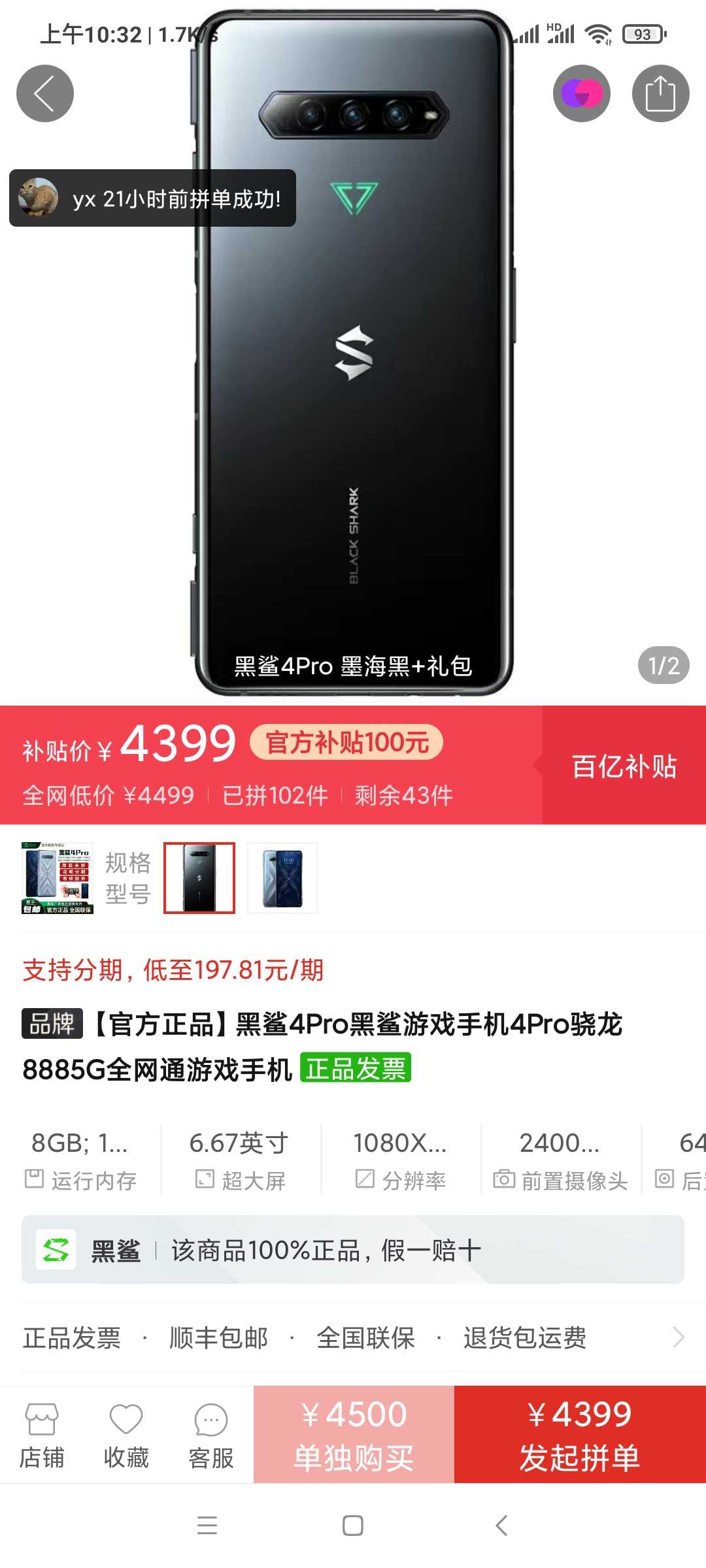Tap the system back button
This screenshot has width=706, height=1568.
tap(501, 1526)
